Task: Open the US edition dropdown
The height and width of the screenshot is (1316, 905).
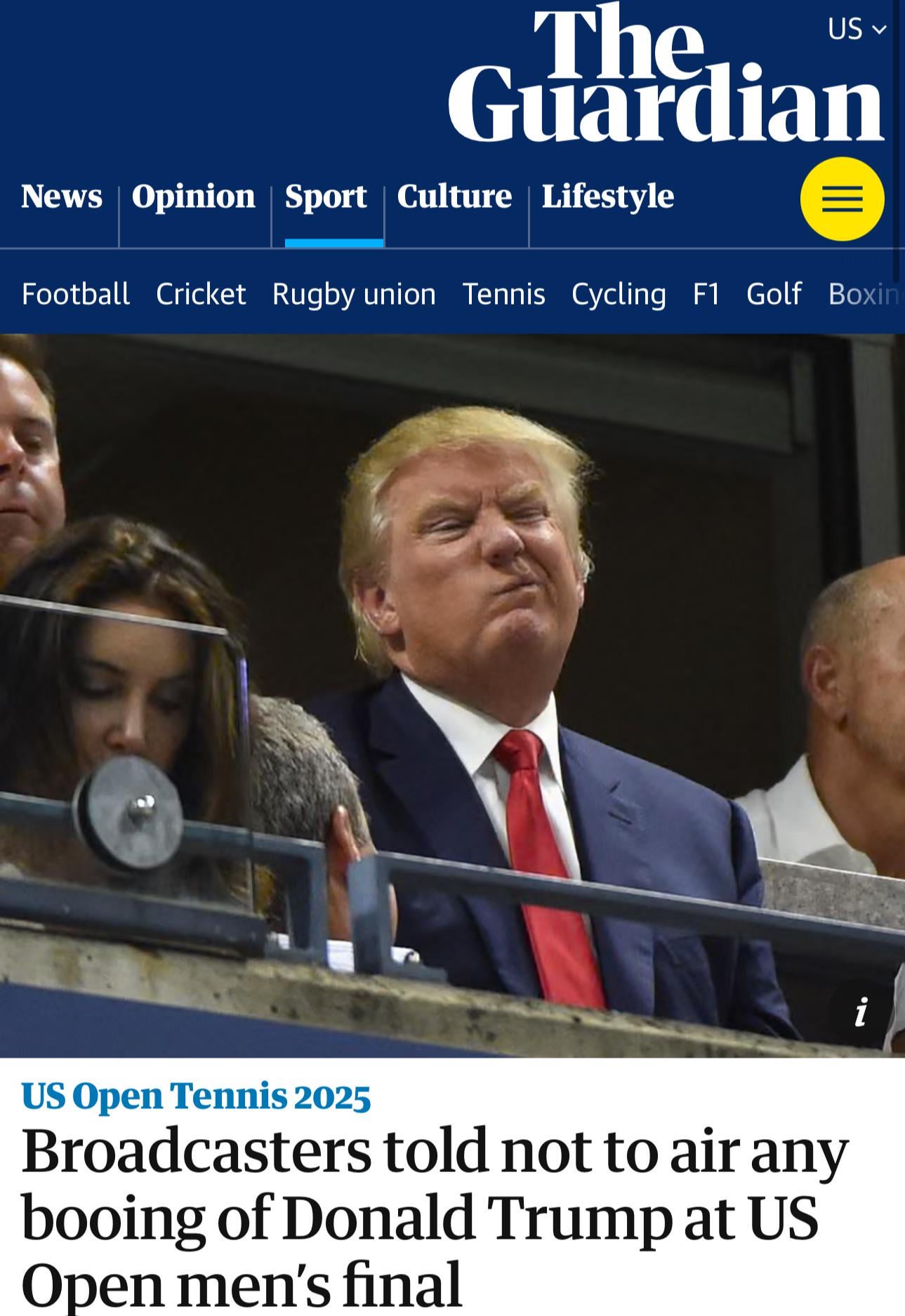Action: coord(856,29)
